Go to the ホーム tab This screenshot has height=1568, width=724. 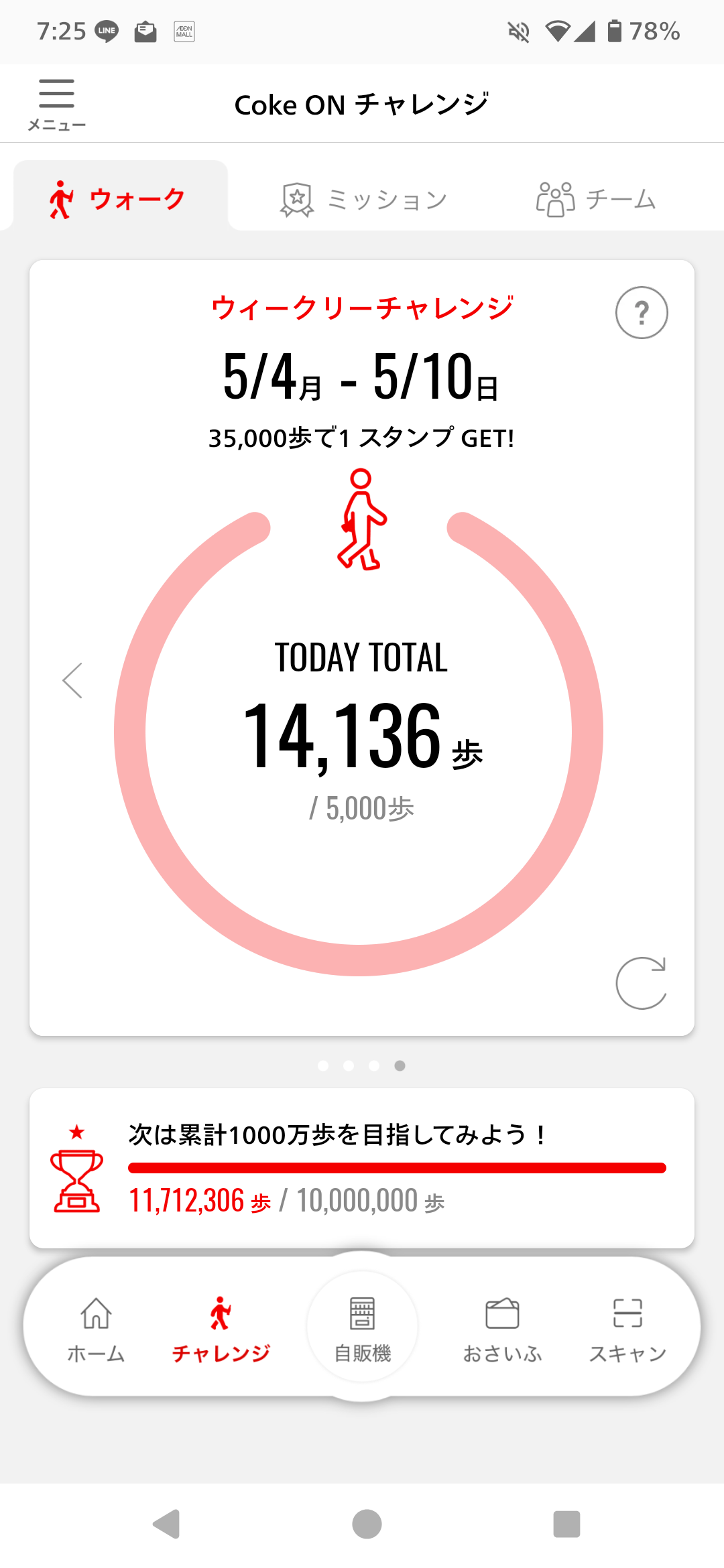[96, 1329]
